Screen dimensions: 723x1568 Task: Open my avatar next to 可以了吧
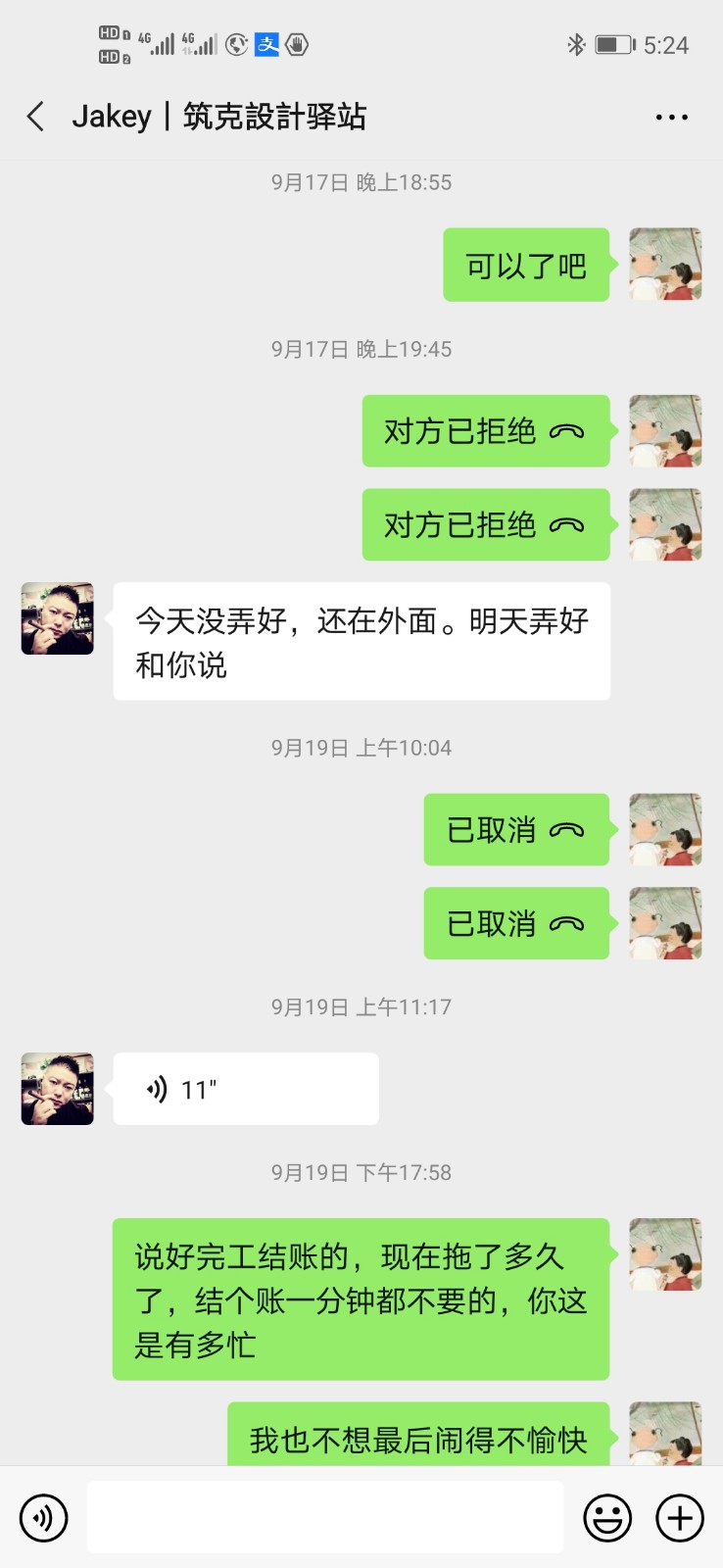[x=665, y=265]
